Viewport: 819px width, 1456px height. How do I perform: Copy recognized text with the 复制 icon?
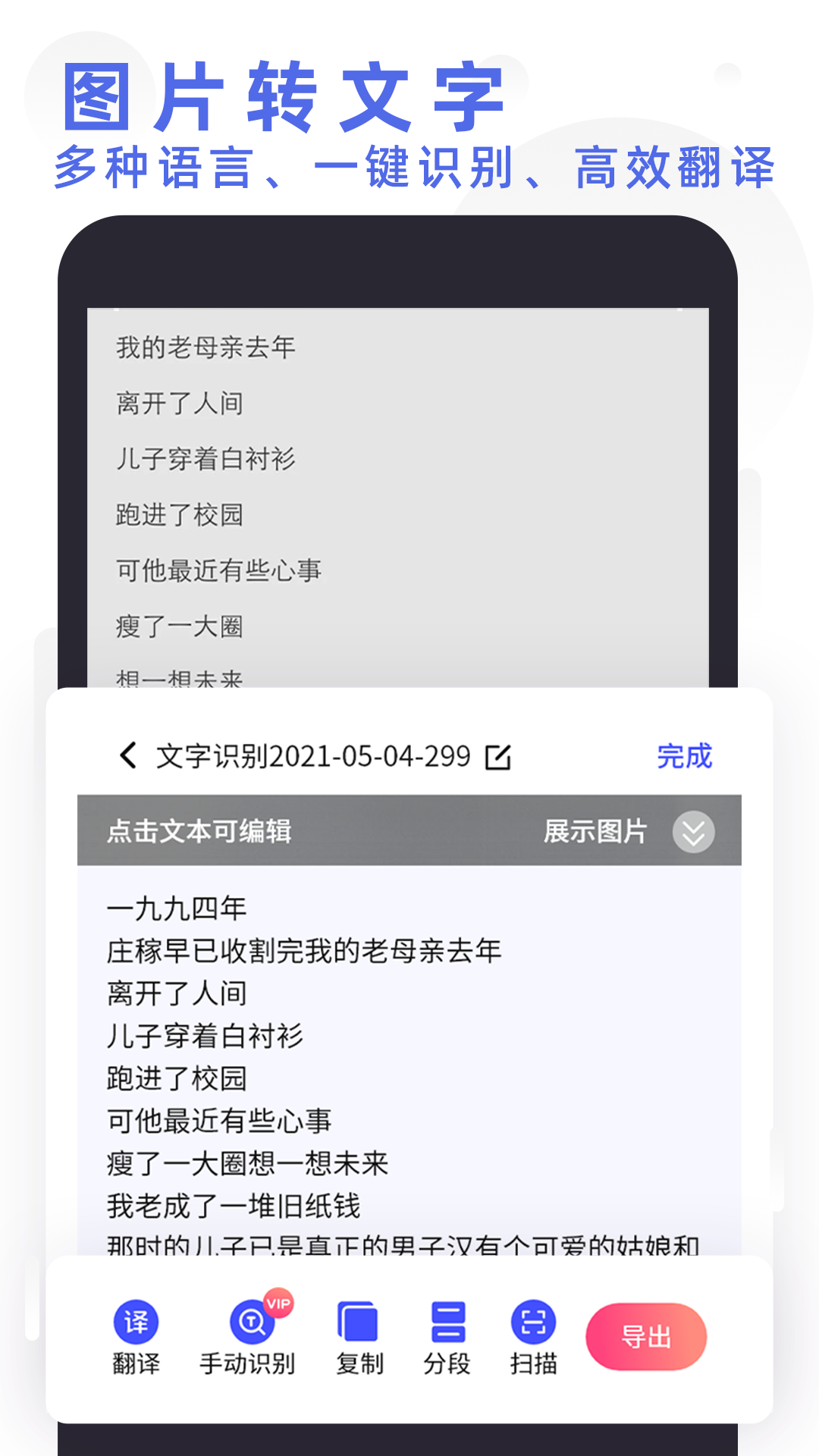click(358, 1321)
